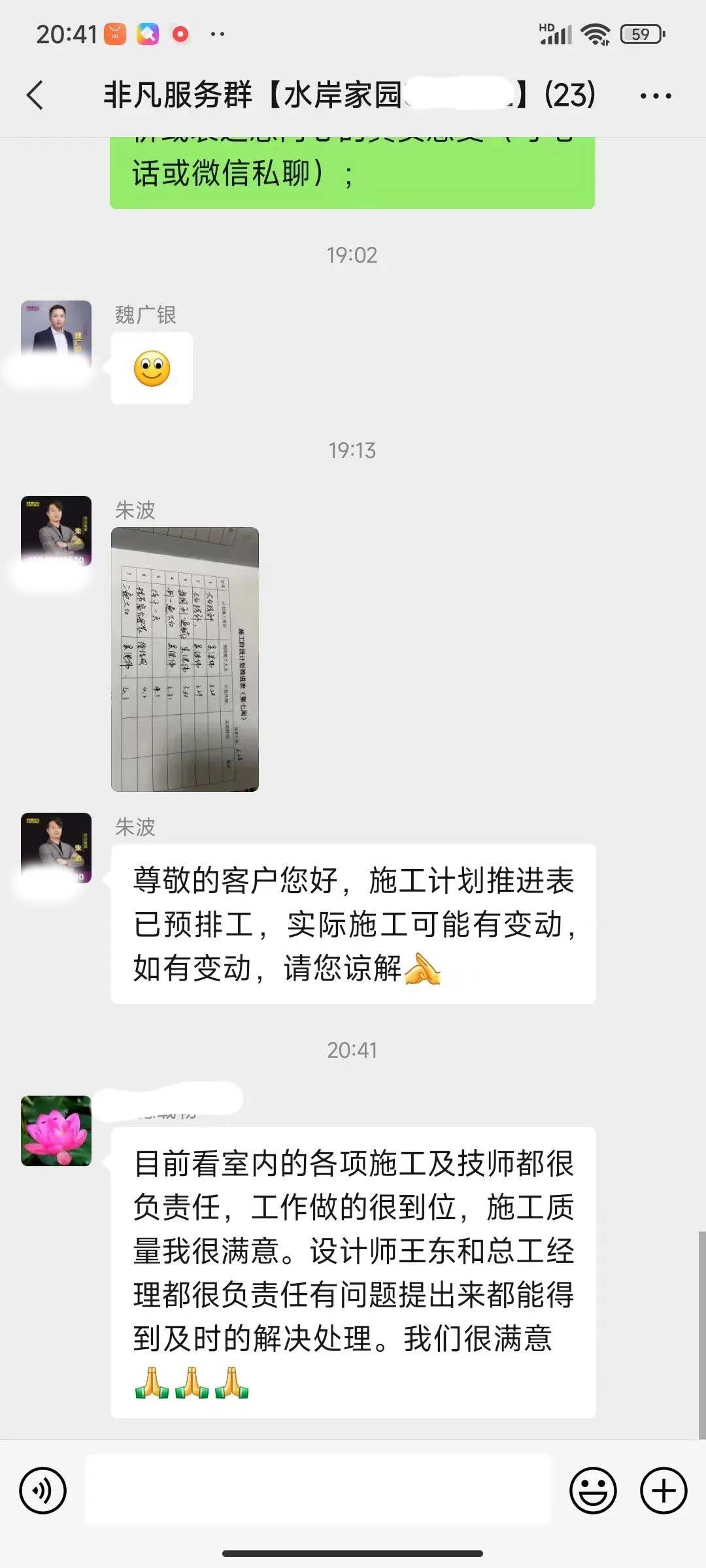Viewport: 706px width, 1568px height.
Task: Open the group chat options menu
Action: (x=655, y=96)
